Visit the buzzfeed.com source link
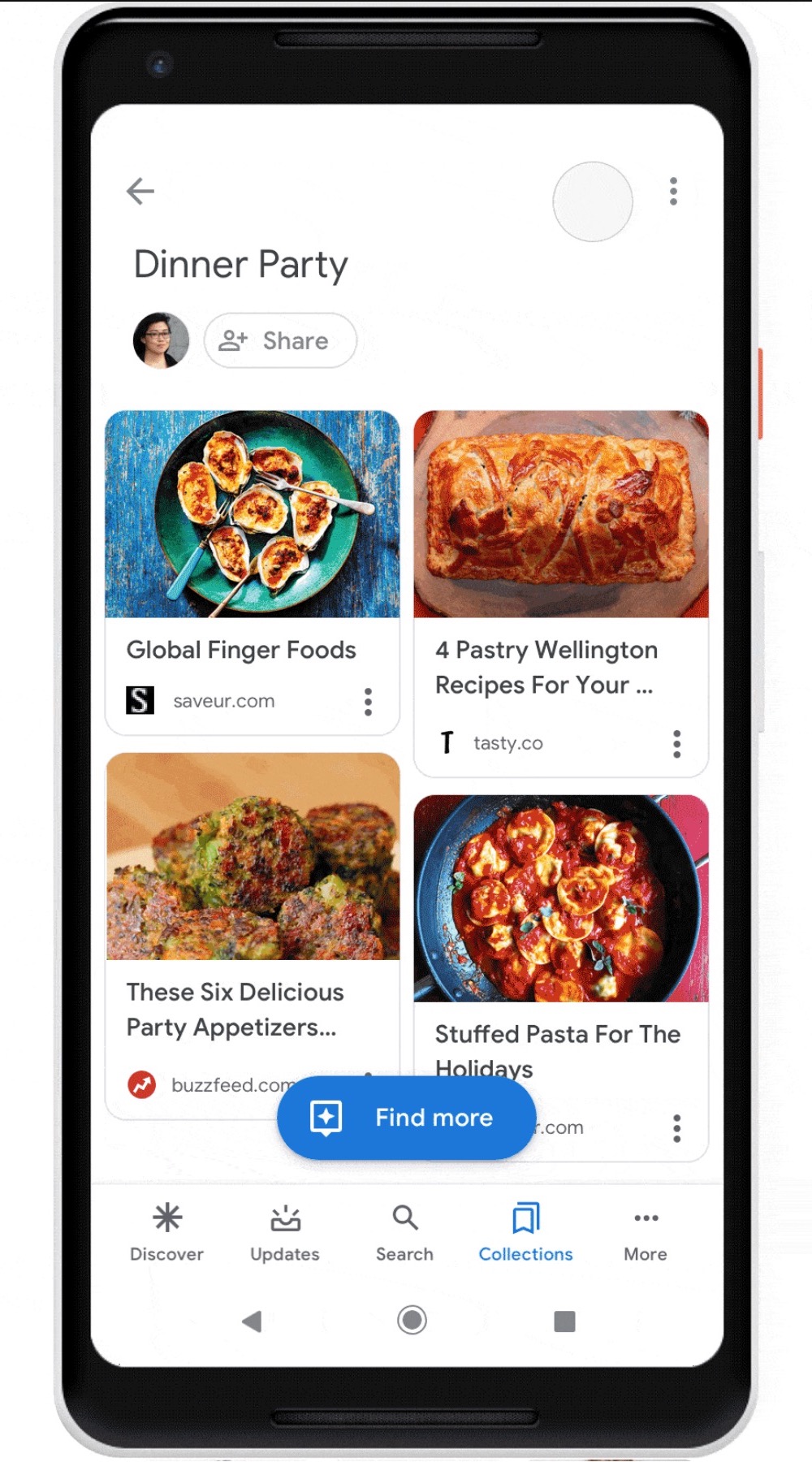The image size is (812, 1462). coord(227,1084)
